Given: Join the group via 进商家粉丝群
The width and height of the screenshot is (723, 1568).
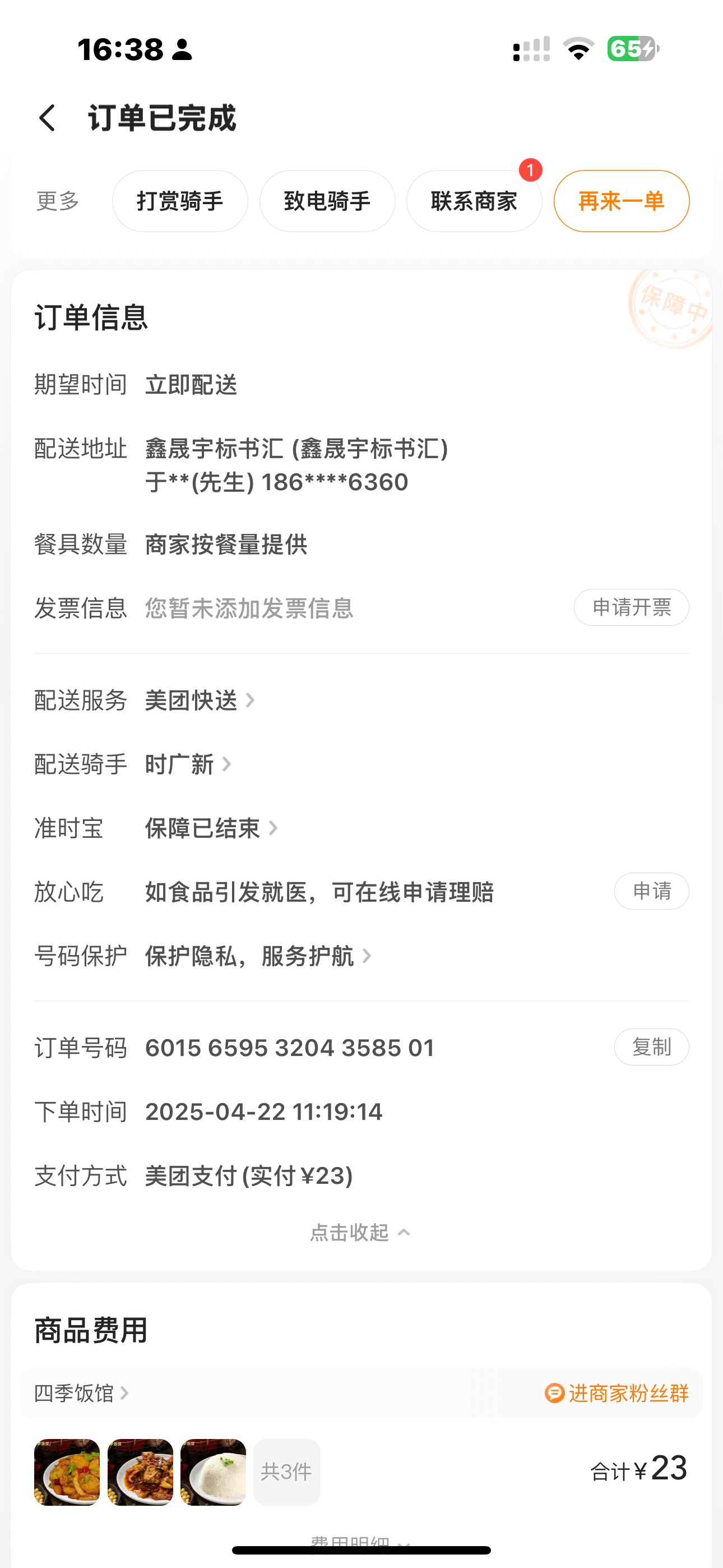Looking at the screenshot, I should point(617,1393).
